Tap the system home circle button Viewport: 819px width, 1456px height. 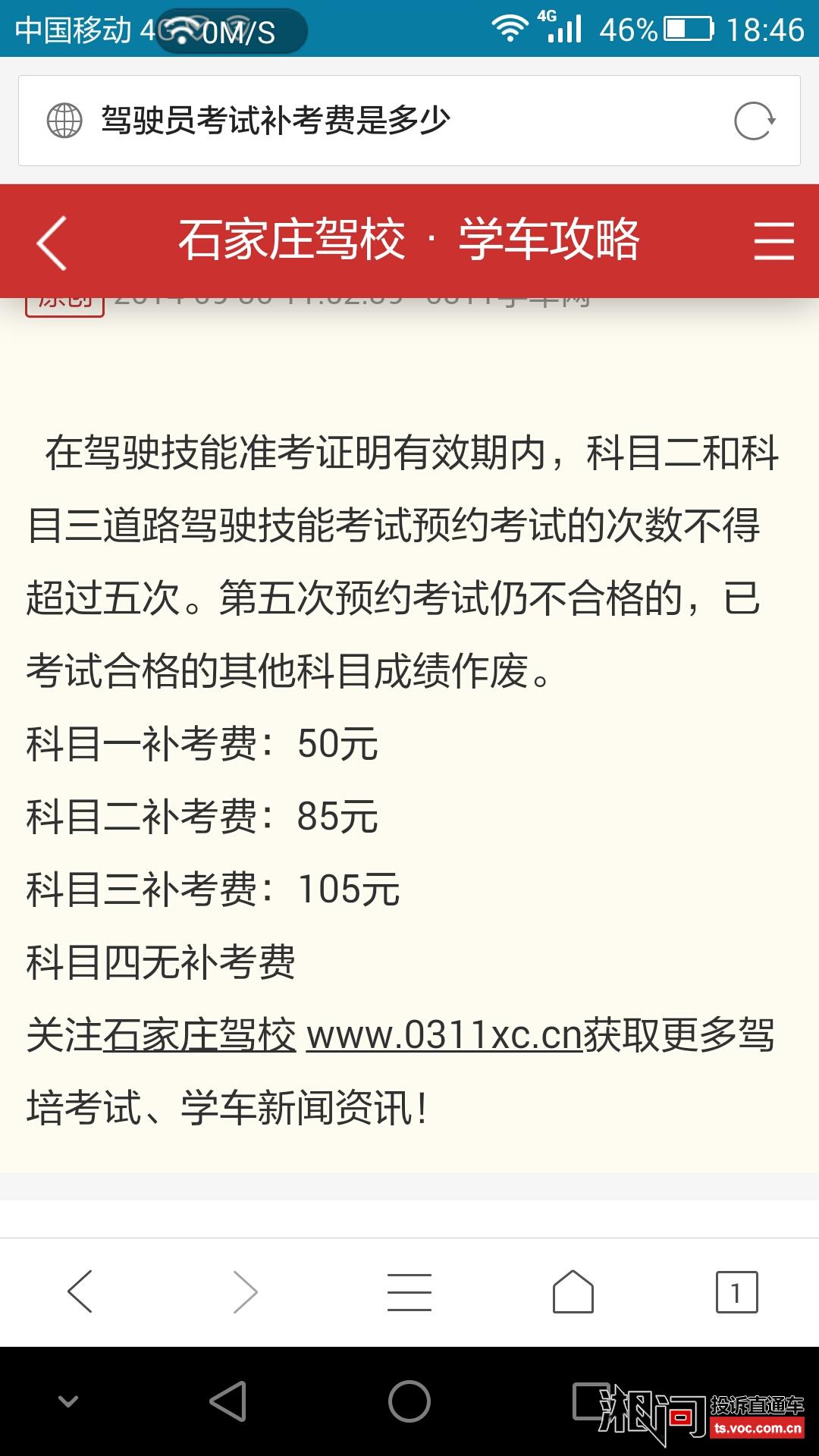pyautogui.click(x=409, y=1401)
